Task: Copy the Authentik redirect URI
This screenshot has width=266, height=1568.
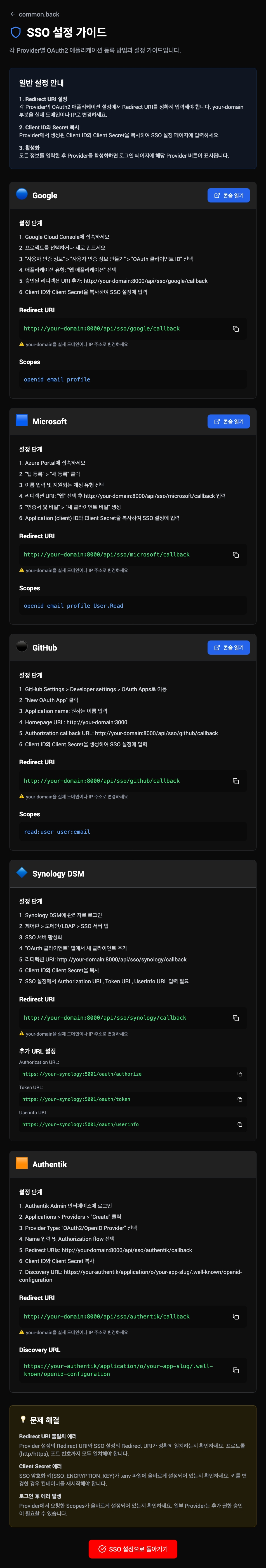Action: coord(236,1317)
